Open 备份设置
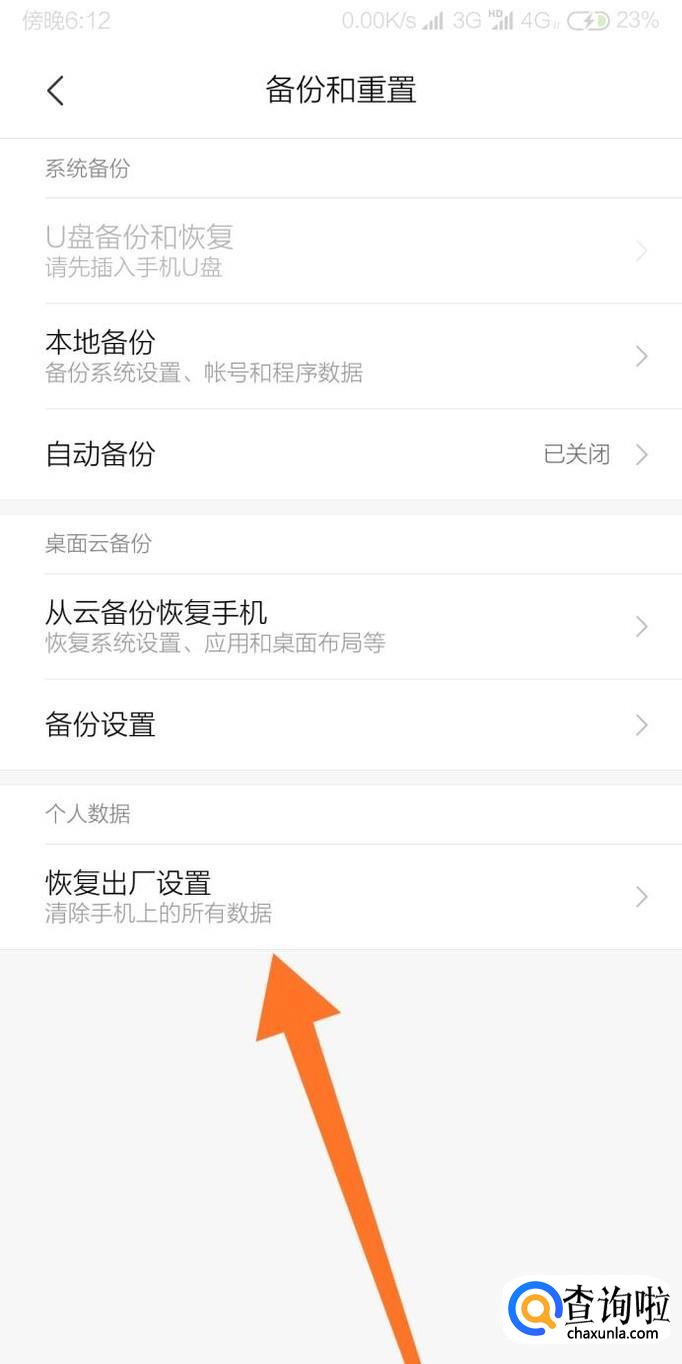The image size is (682, 1364). (340, 725)
